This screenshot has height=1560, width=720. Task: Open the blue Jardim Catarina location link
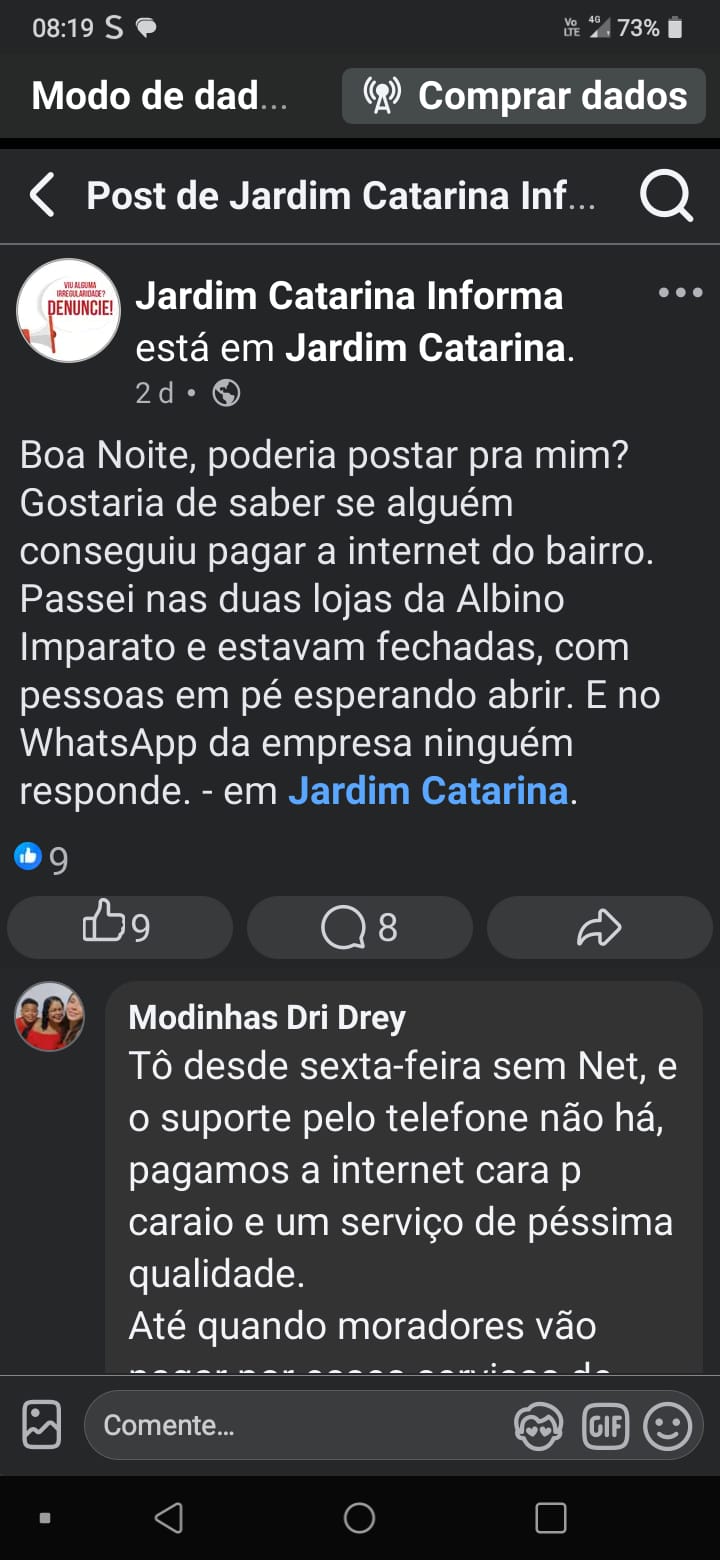[428, 791]
